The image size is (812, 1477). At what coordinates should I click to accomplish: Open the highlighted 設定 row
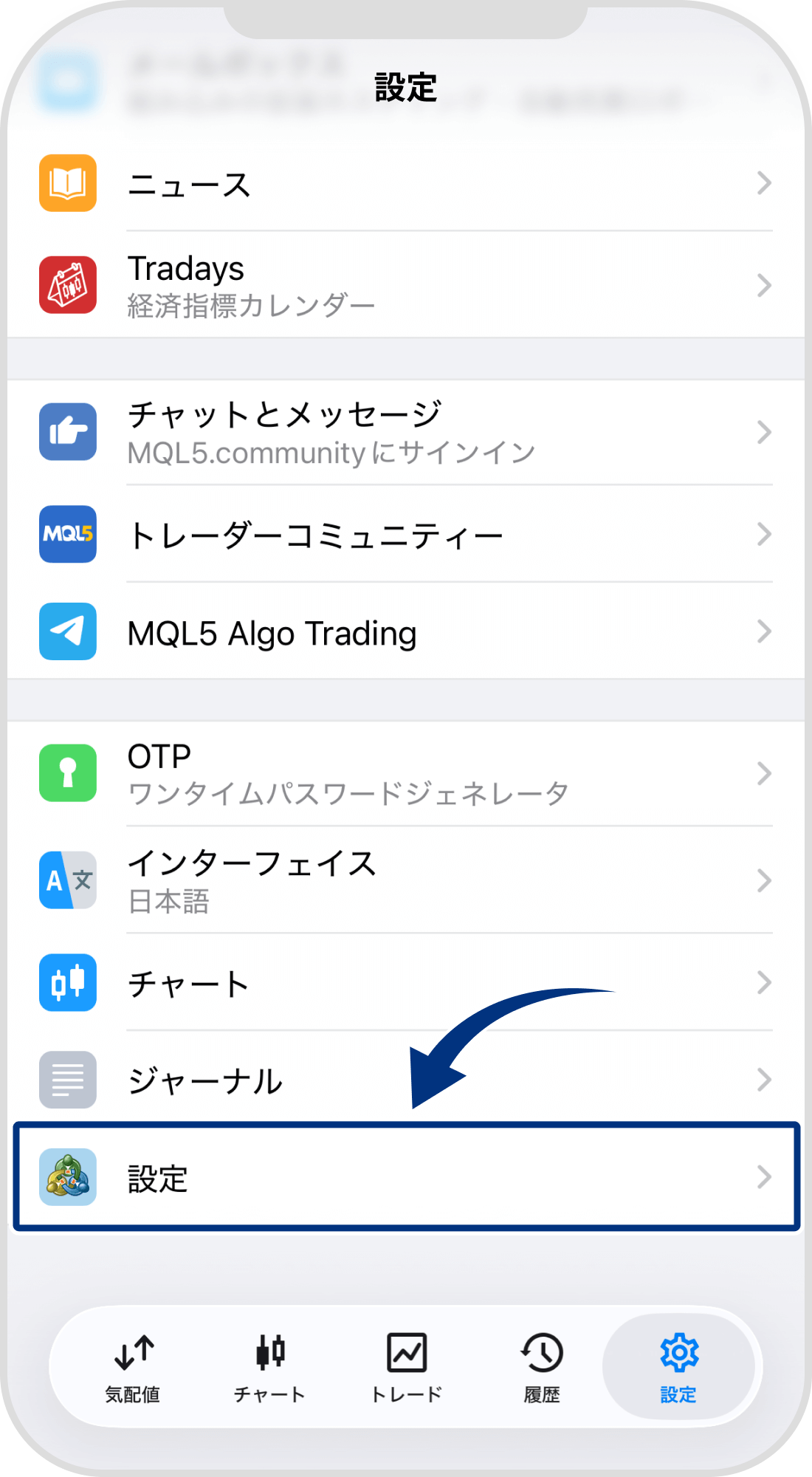[x=406, y=1177]
